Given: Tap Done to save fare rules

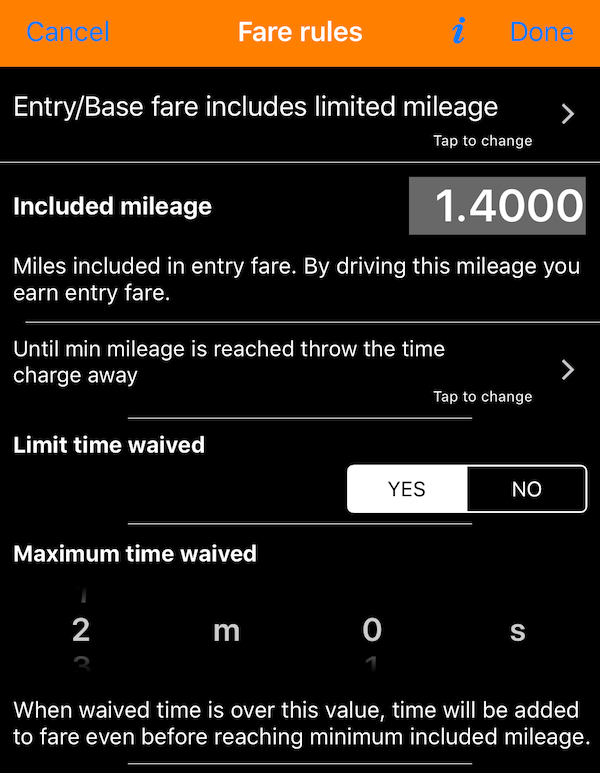Looking at the screenshot, I should 541,32.
